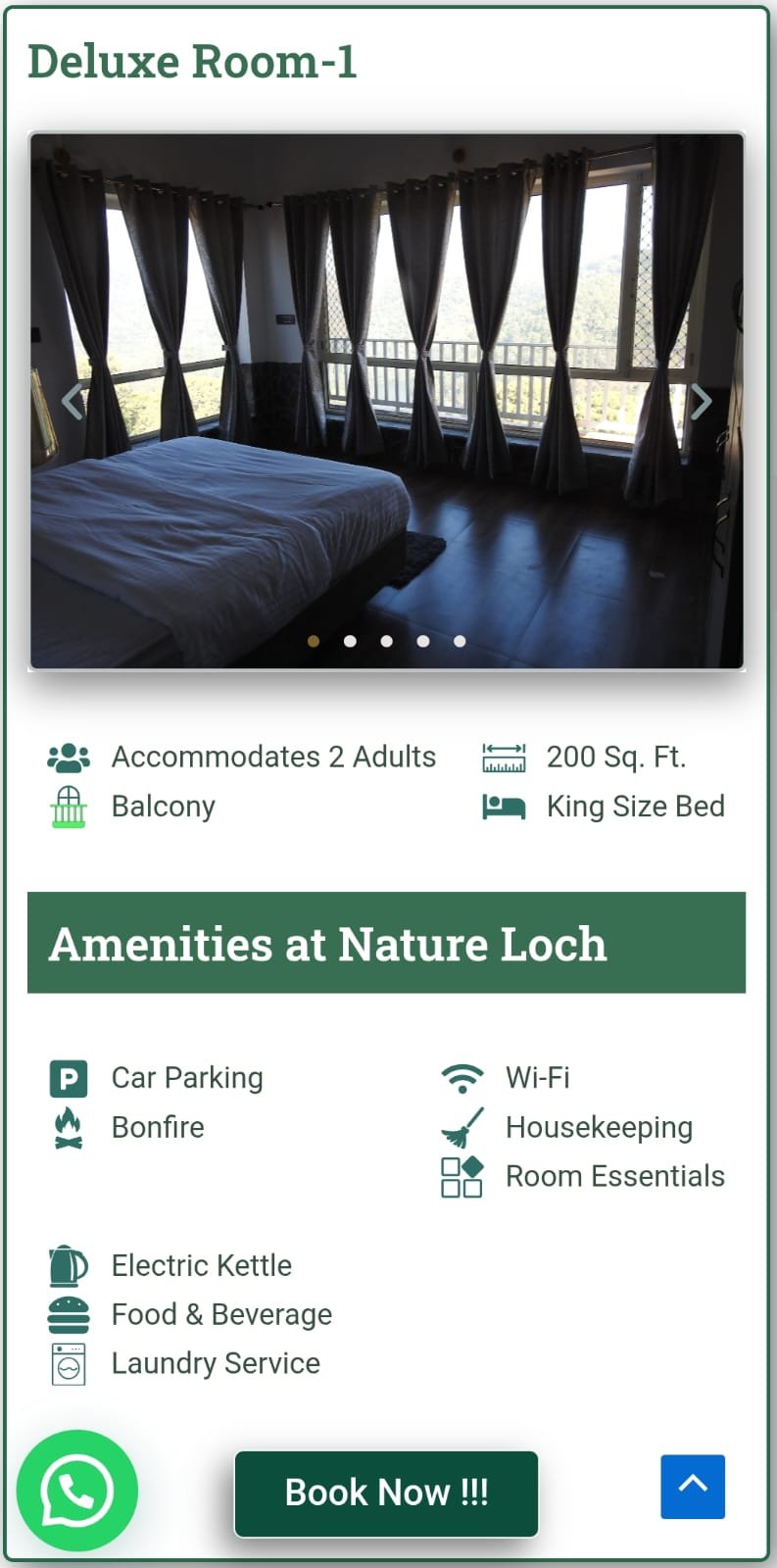
Task: Open the WhatsApp chat button
Action: pos(77,1491)
